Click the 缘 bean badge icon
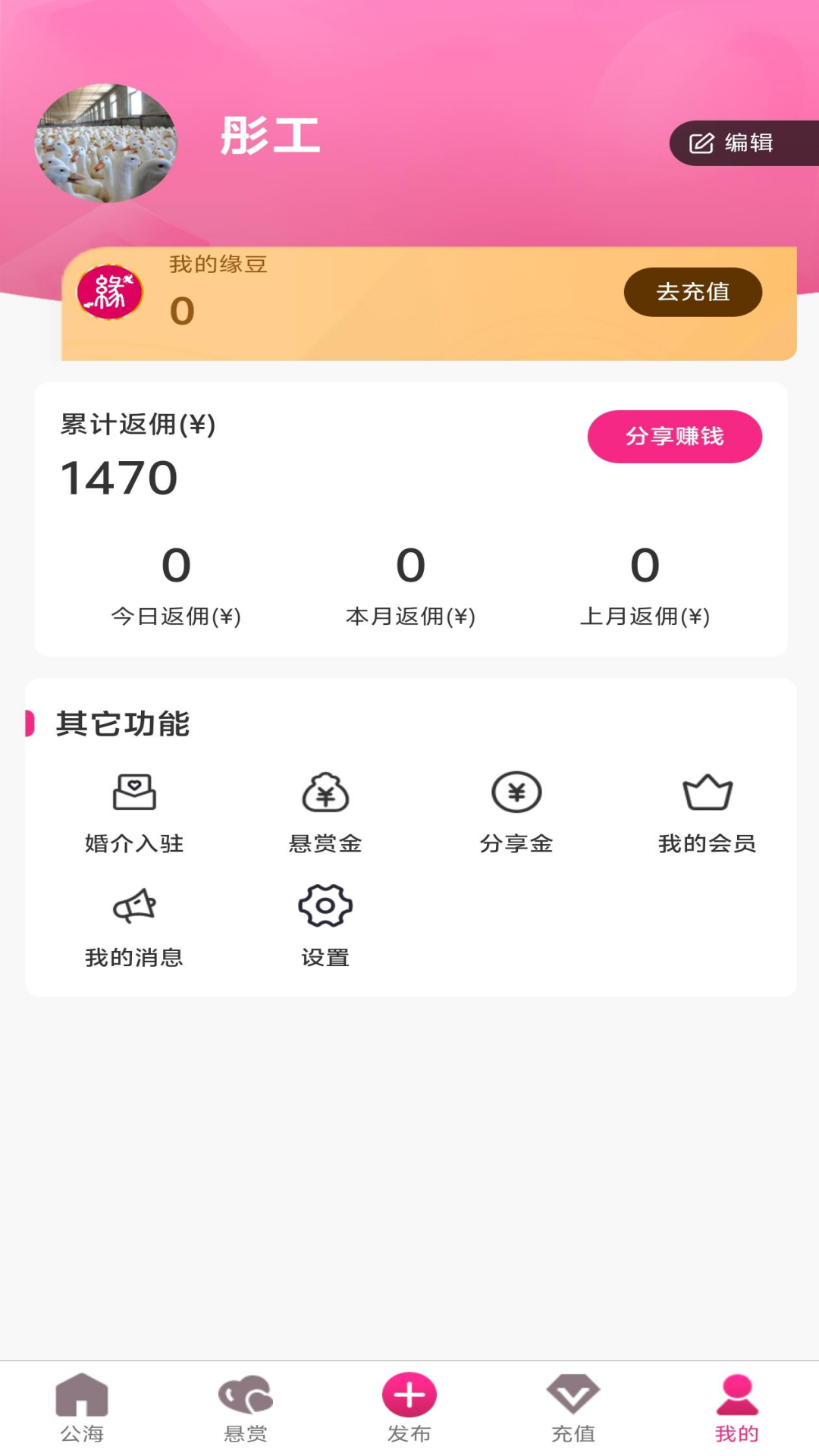 pos(110,293)
